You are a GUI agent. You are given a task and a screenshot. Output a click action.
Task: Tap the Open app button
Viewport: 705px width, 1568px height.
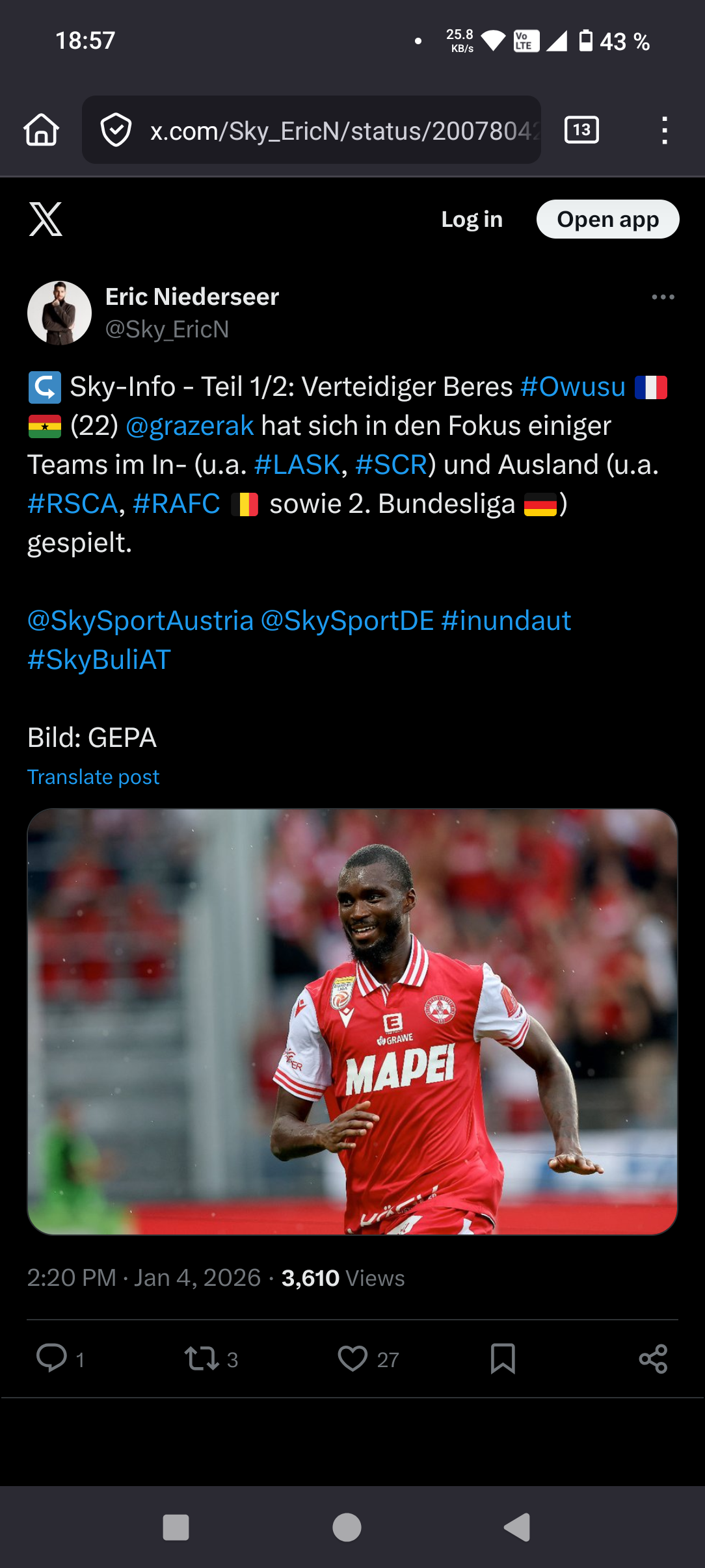[607, 220]
